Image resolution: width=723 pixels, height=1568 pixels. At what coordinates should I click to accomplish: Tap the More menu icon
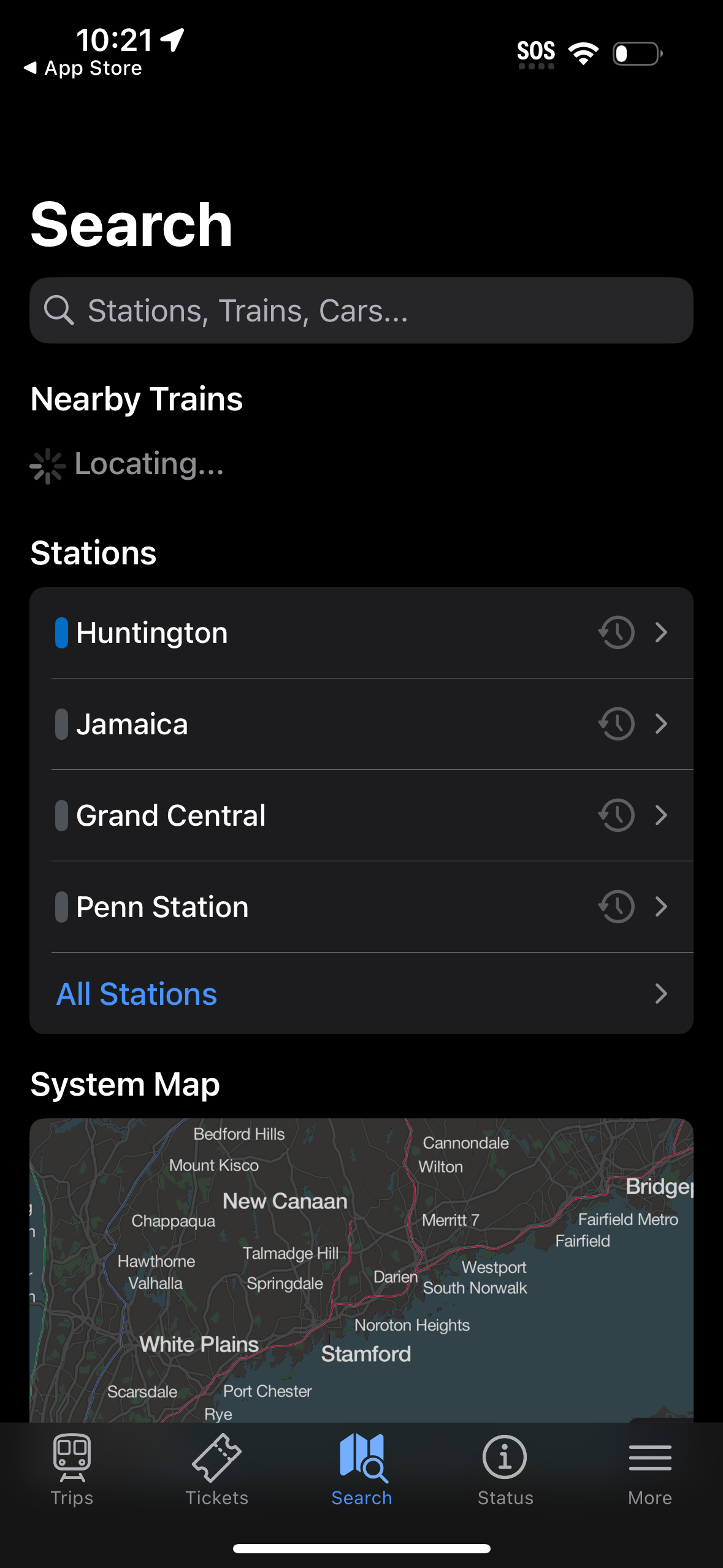coord(649,1456)
